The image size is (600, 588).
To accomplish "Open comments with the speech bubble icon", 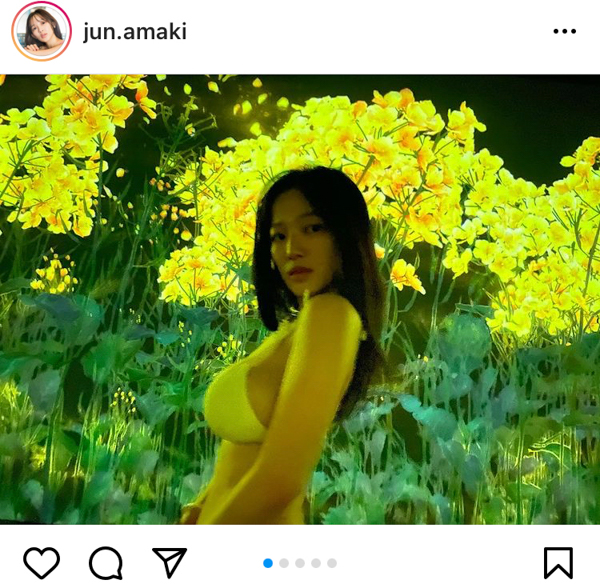I will click(x=105, y=563).
